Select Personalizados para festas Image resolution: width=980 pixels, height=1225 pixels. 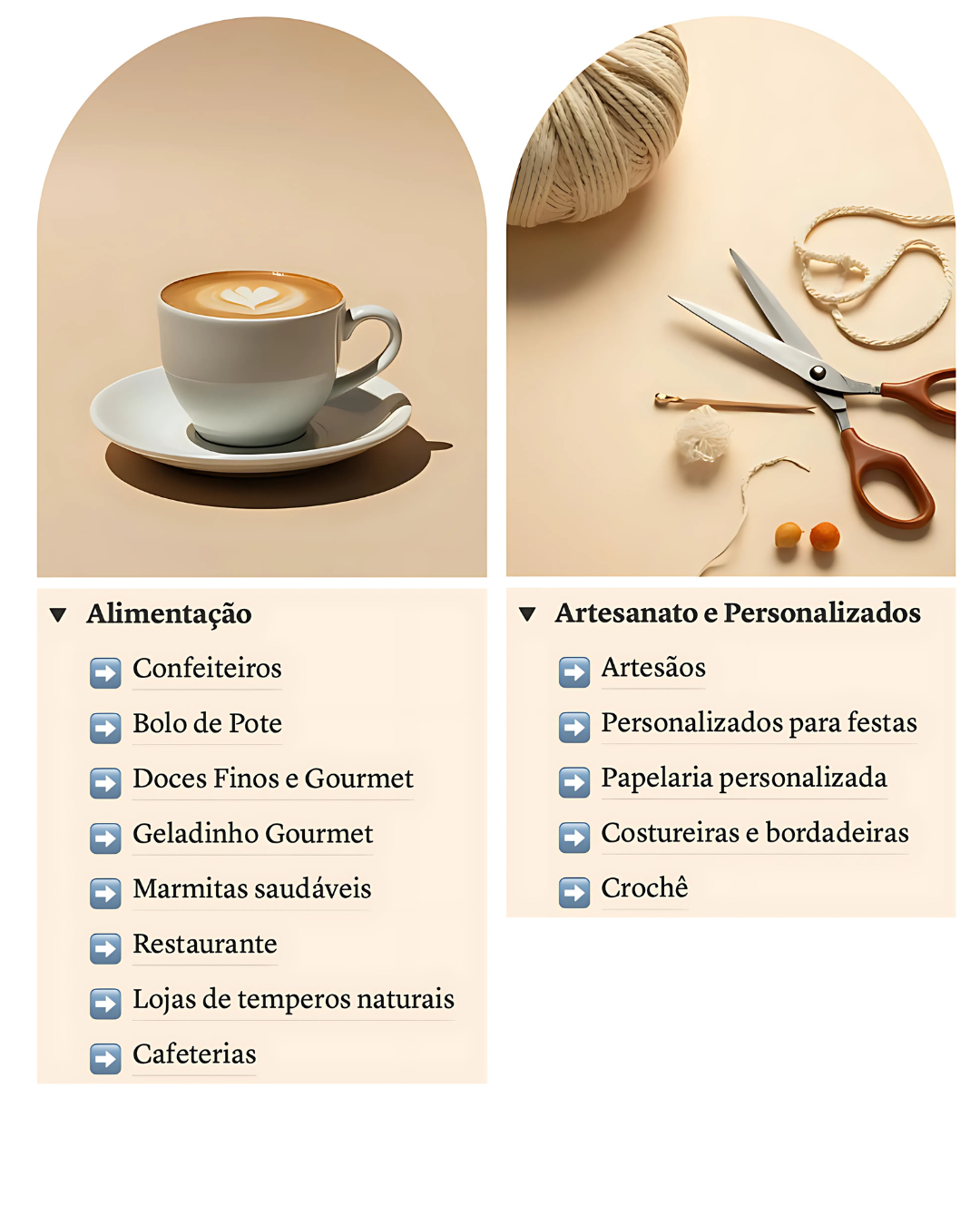pos(759,723)
